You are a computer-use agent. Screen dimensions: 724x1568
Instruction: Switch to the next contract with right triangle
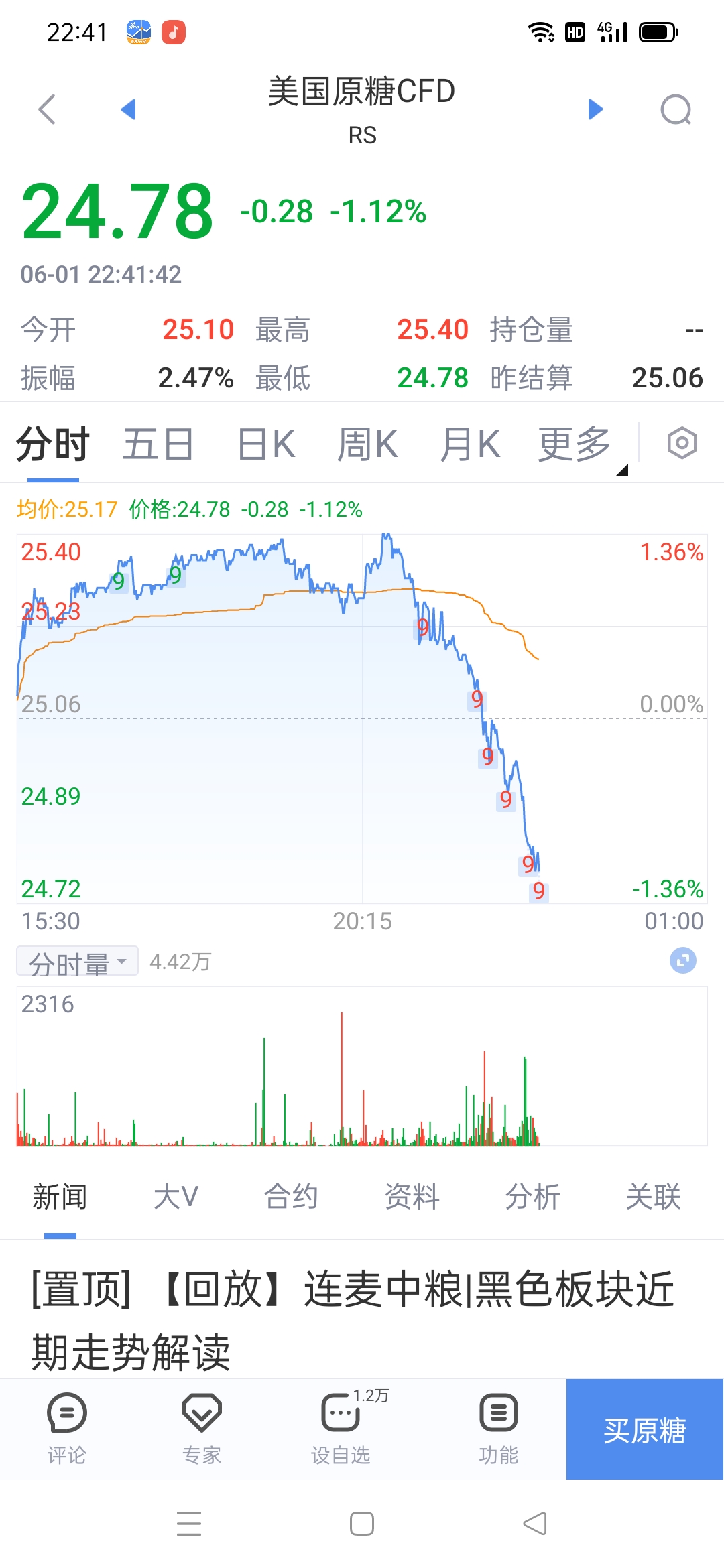click(x=595, y=109)
